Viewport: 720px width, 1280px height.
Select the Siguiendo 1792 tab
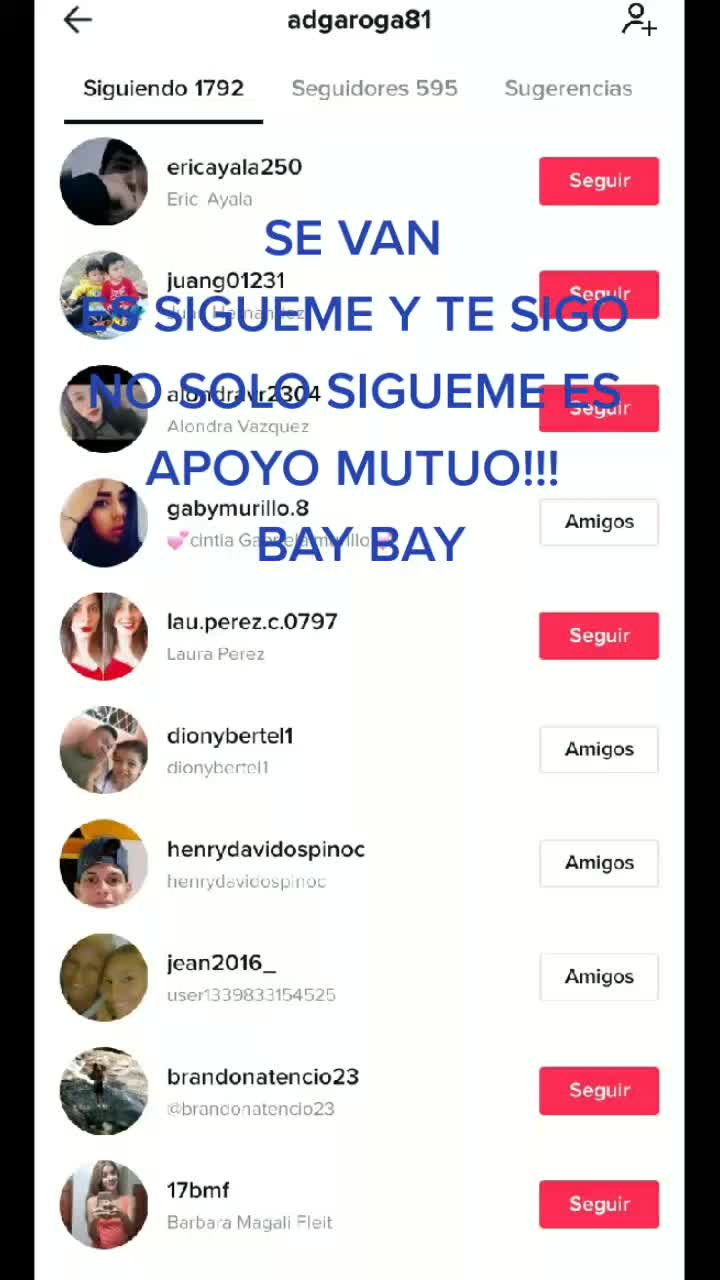click(163, 88)
